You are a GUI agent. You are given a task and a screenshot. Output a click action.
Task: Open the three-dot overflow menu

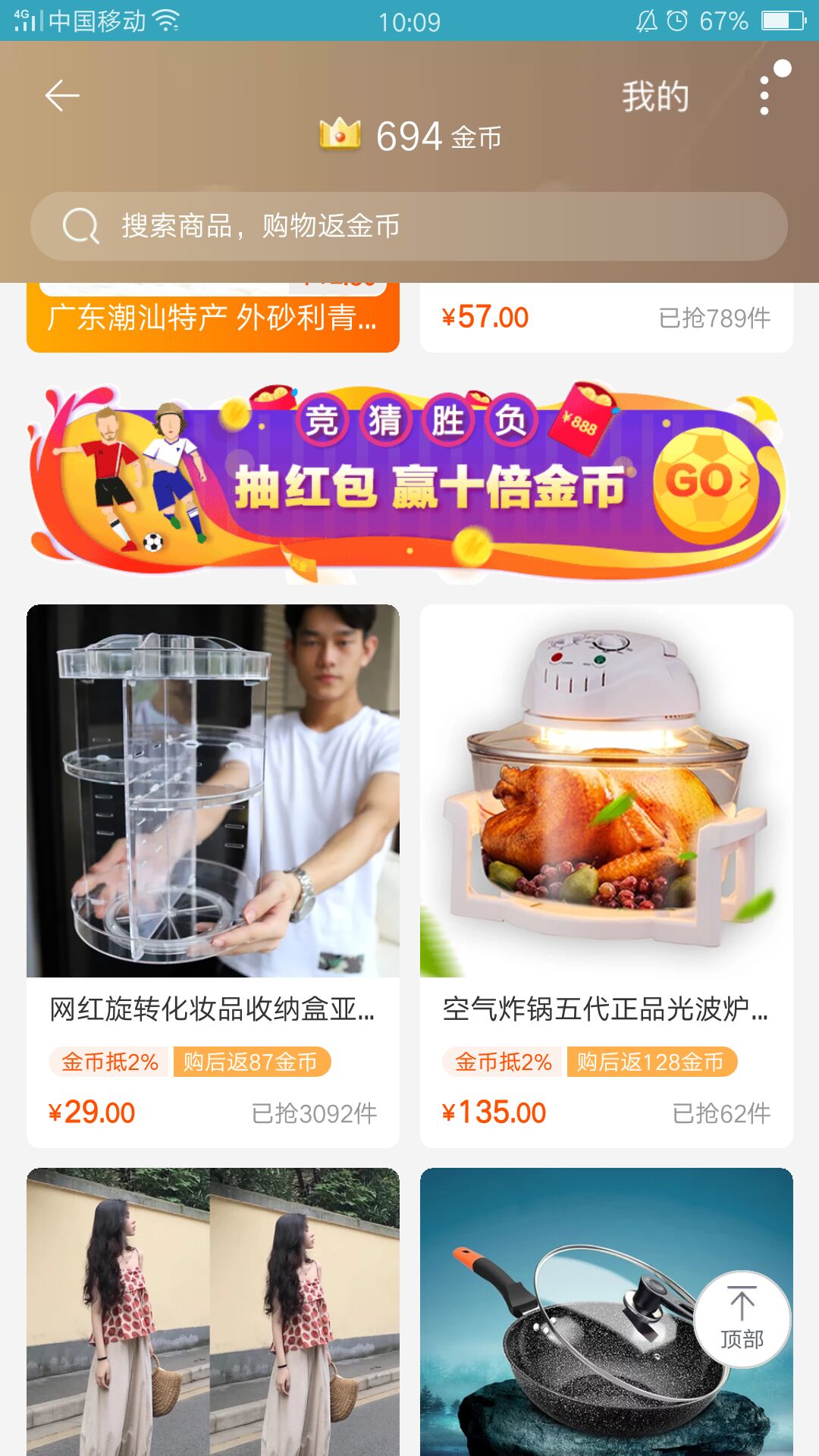point(764,96)
